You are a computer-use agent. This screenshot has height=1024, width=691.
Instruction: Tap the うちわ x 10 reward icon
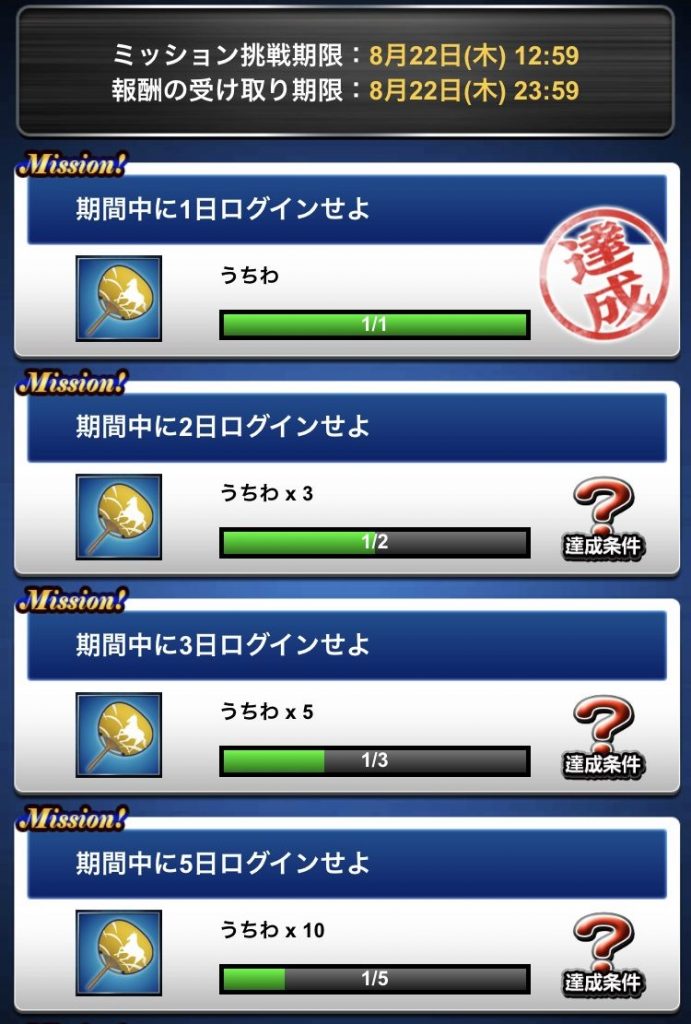coord(118,953)
